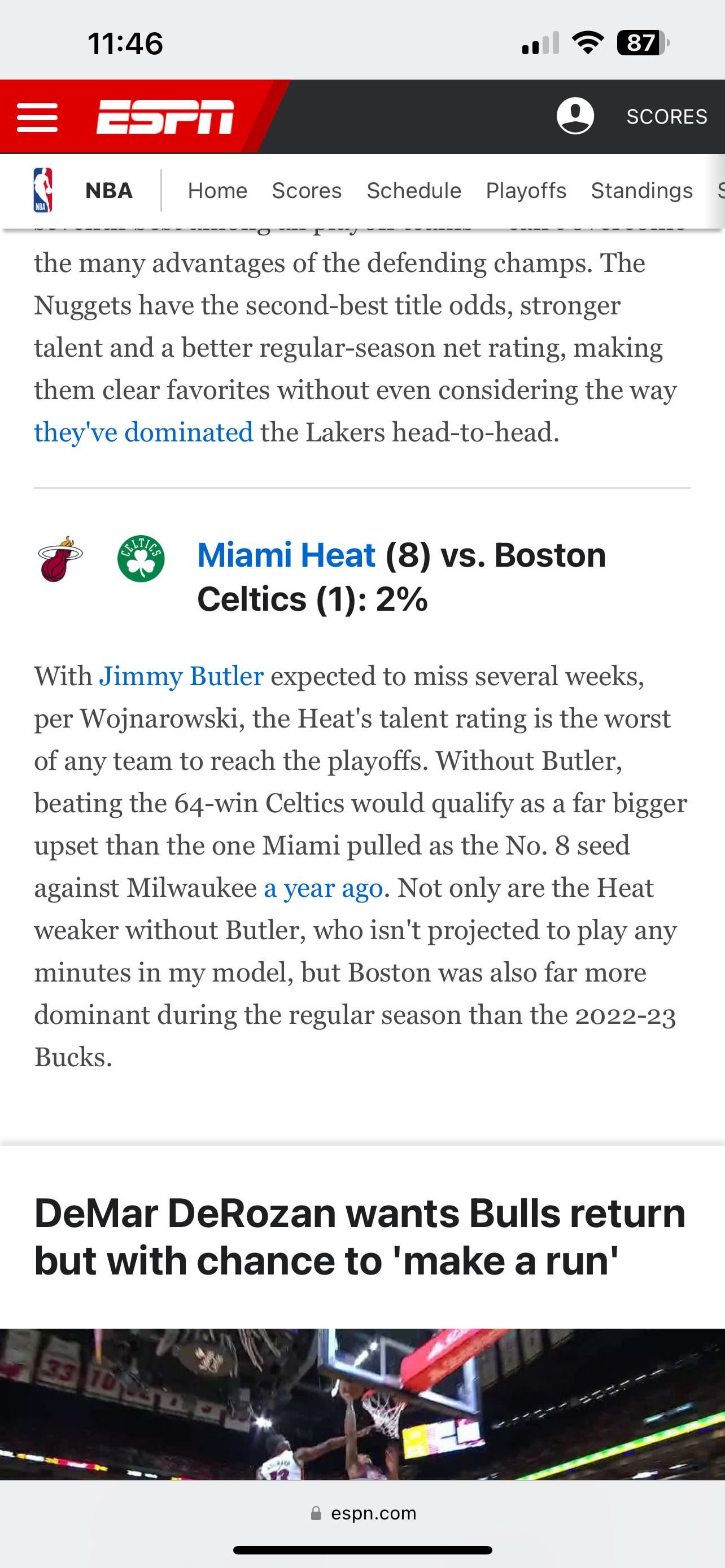This screenshot has width=725, height=1568.
Task: Switch to the NBA Home tab
Action: pyautogui.click(x=217, y=191)
